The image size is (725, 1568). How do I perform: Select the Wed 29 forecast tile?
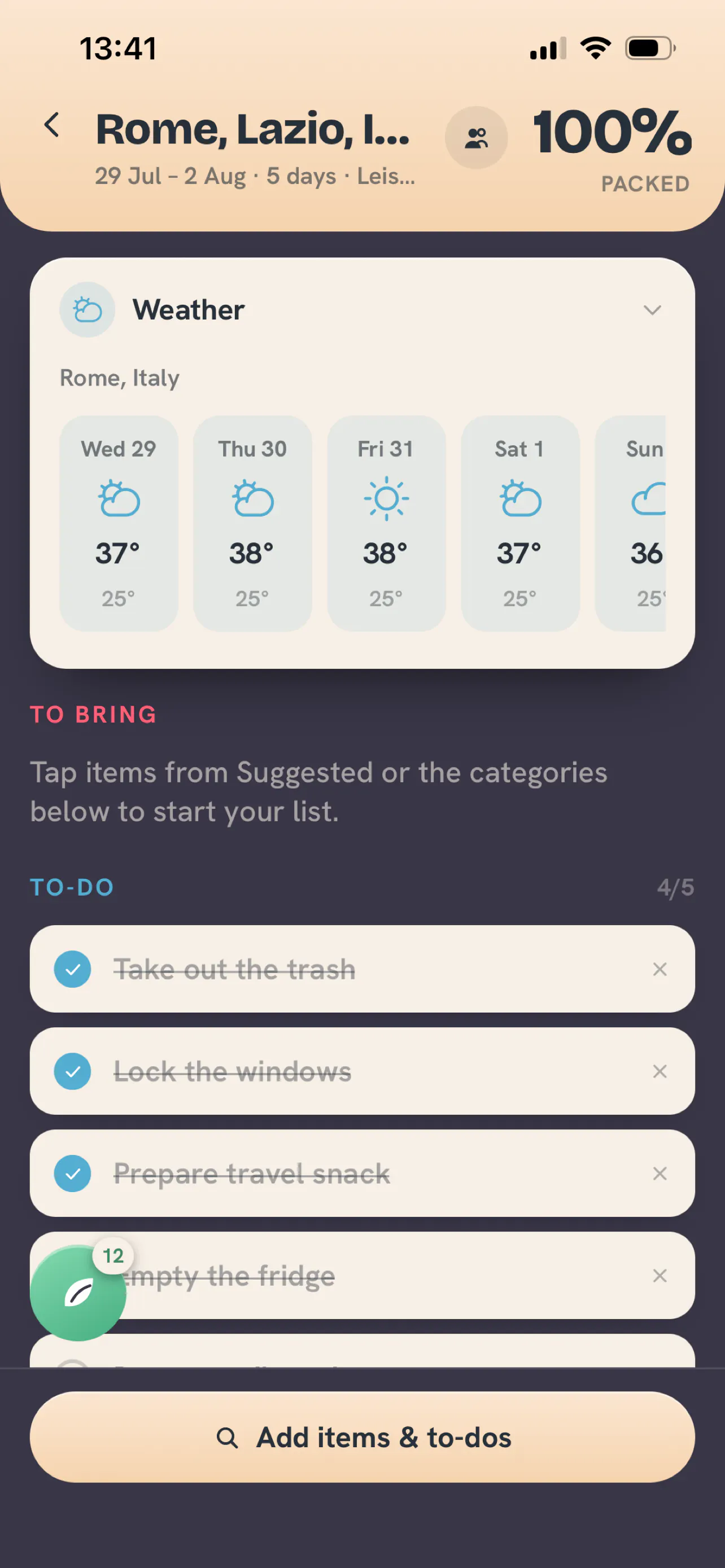pyautogui.click(x=119, y=523)
